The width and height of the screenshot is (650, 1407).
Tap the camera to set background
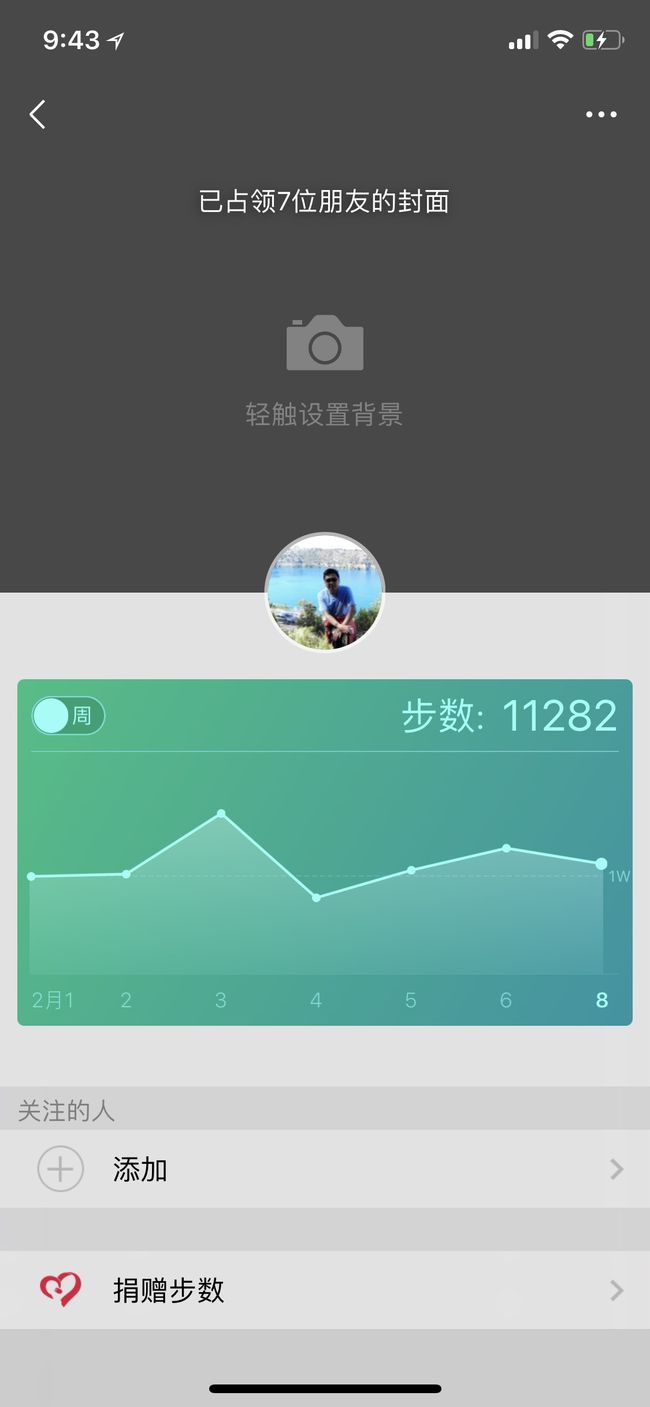click(325, 343)
